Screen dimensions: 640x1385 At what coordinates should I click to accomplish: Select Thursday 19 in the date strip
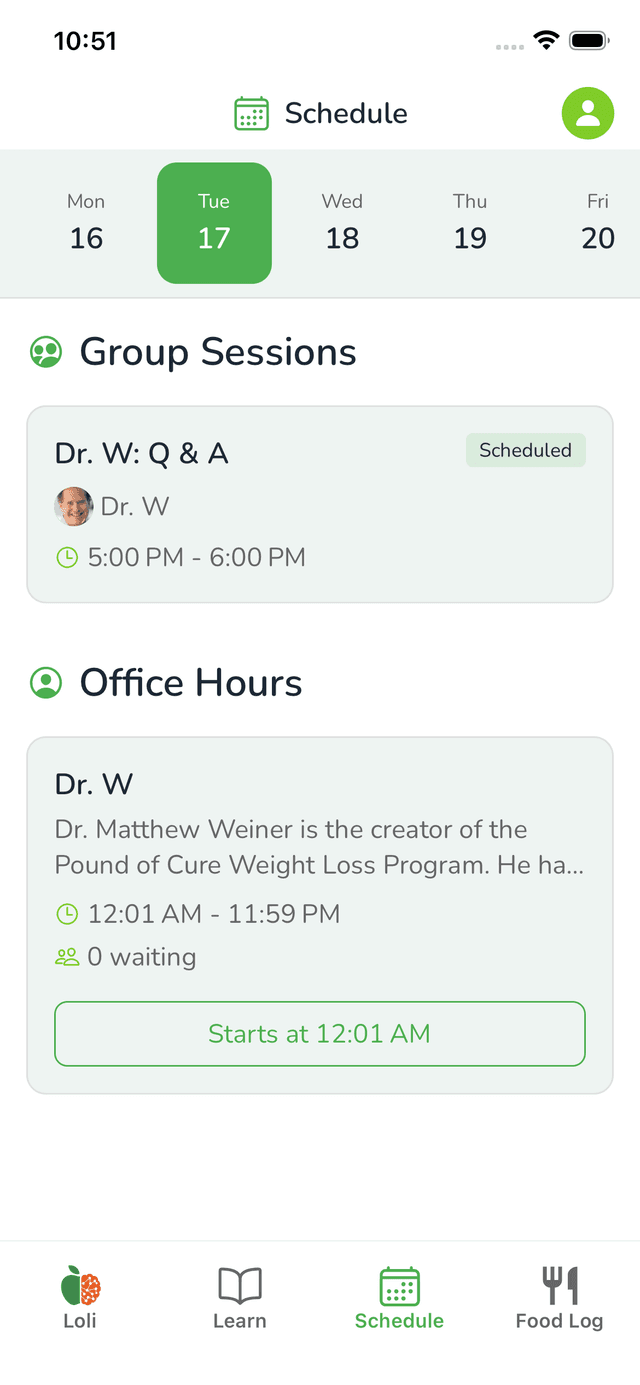coord(470,223)
